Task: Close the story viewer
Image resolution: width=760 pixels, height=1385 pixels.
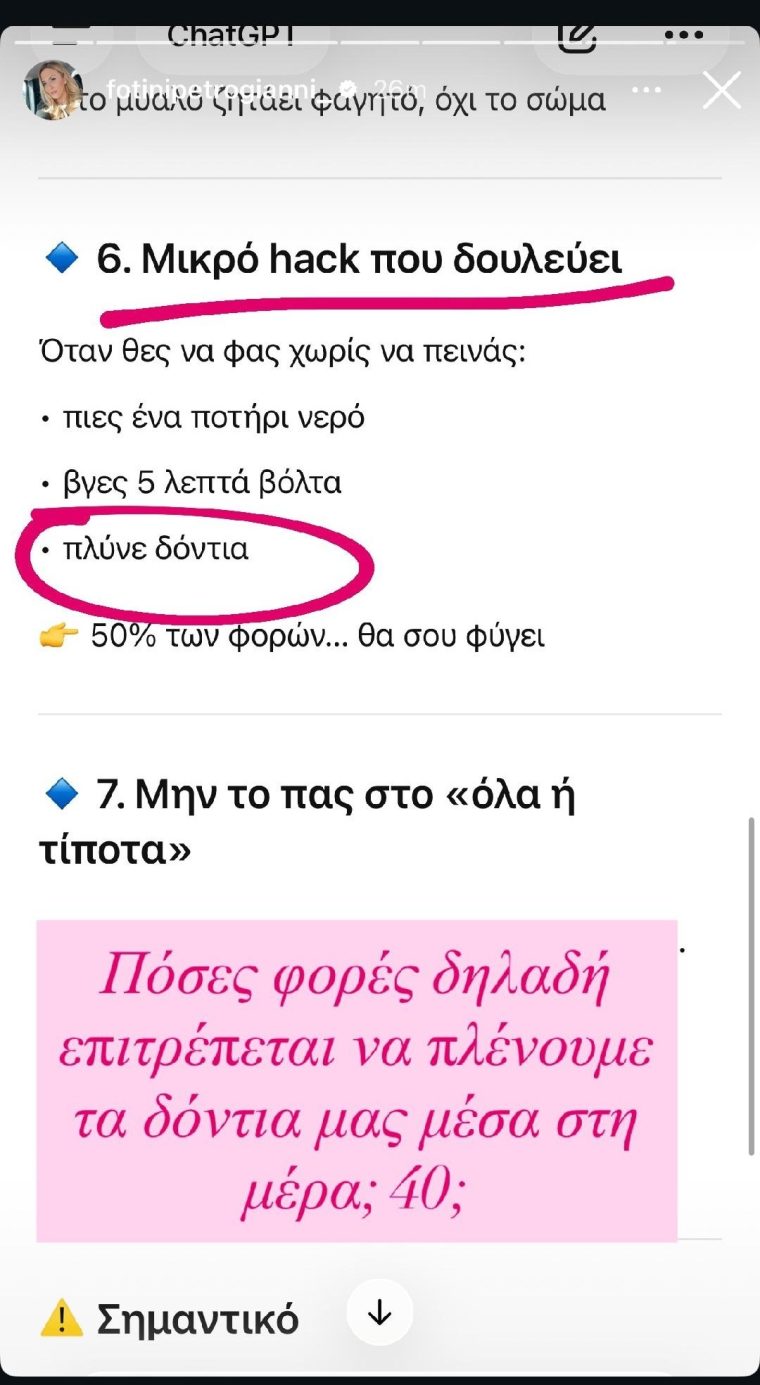Action: point(721,91)
